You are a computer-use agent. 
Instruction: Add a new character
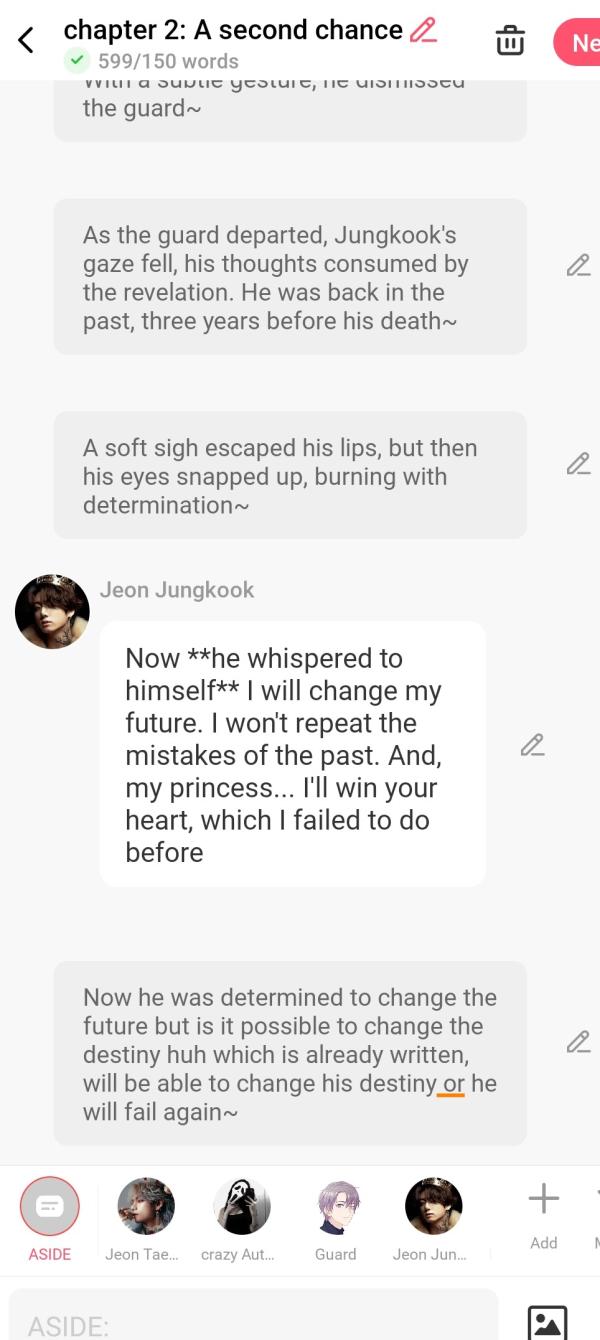[543, 1208]
